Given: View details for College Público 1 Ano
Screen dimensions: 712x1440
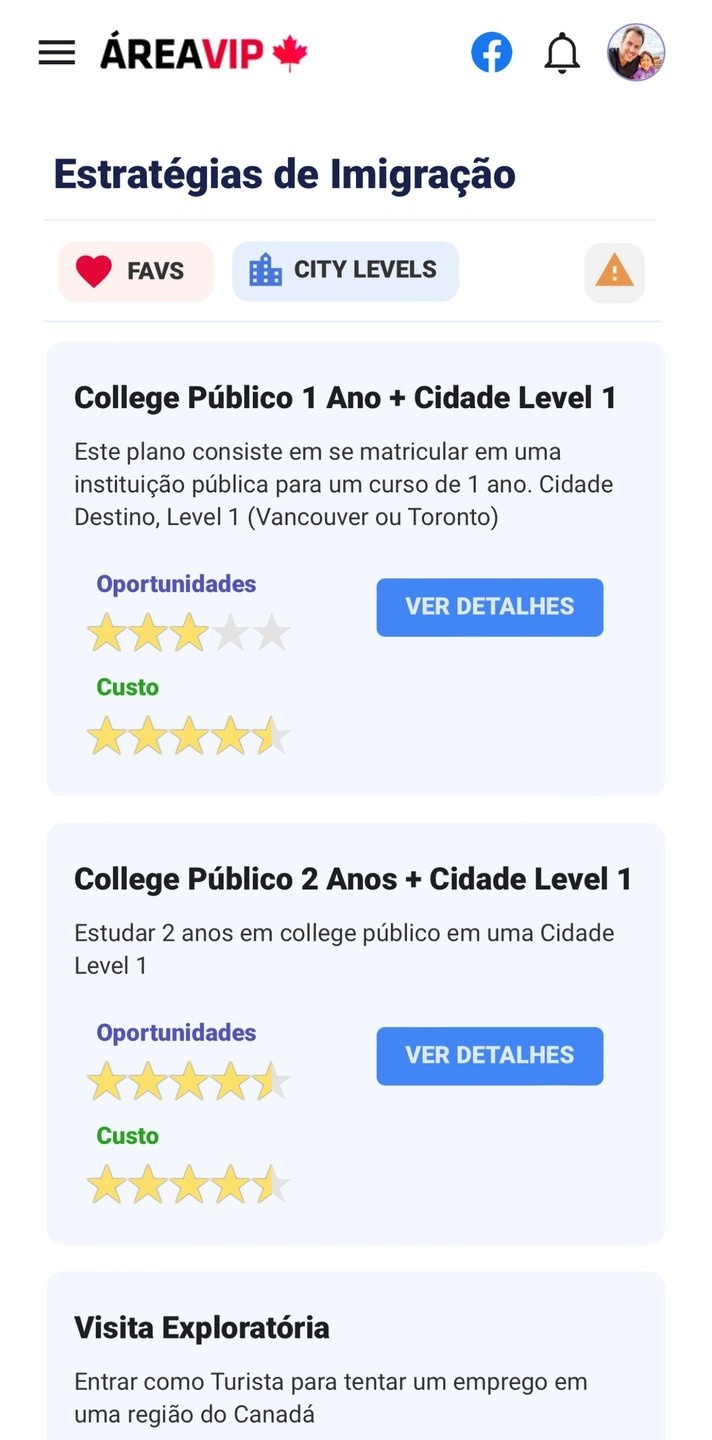Looking at the screenshot, I should (x=489, y=607).
